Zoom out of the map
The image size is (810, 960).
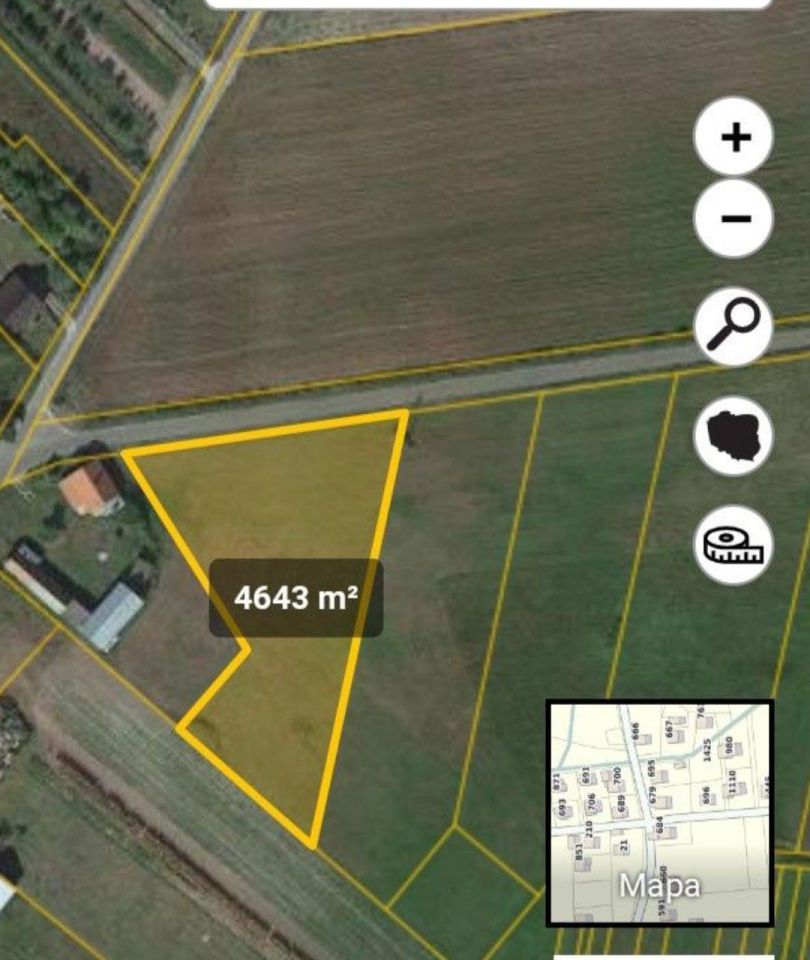(x=735, y=218)
